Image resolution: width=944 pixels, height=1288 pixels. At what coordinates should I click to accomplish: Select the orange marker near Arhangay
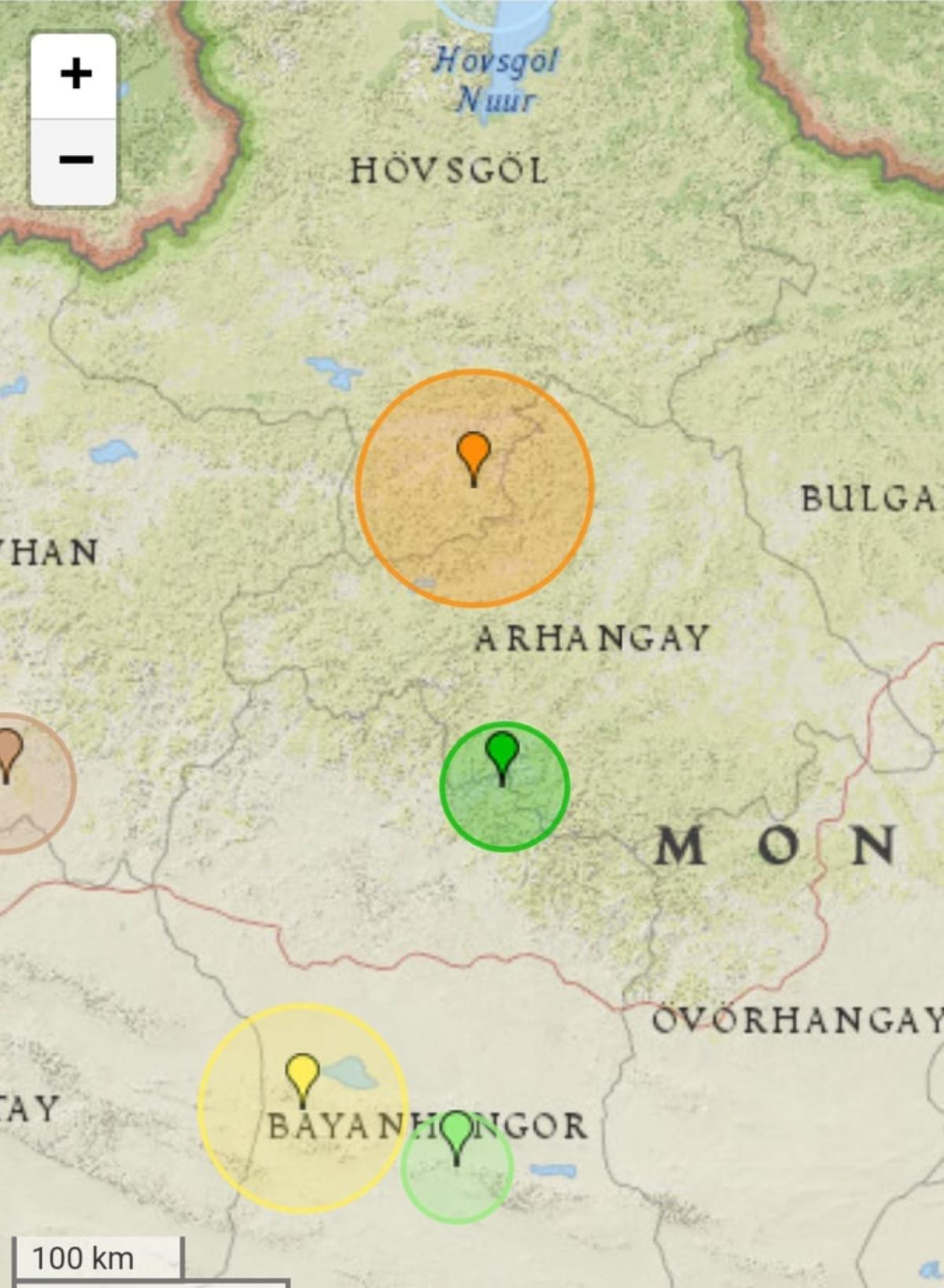(x=474, y=454)
